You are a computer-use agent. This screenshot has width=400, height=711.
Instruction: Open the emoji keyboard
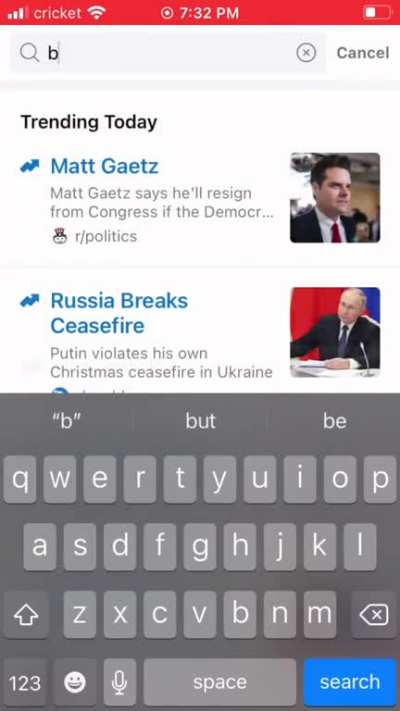(x=75, y=682)
